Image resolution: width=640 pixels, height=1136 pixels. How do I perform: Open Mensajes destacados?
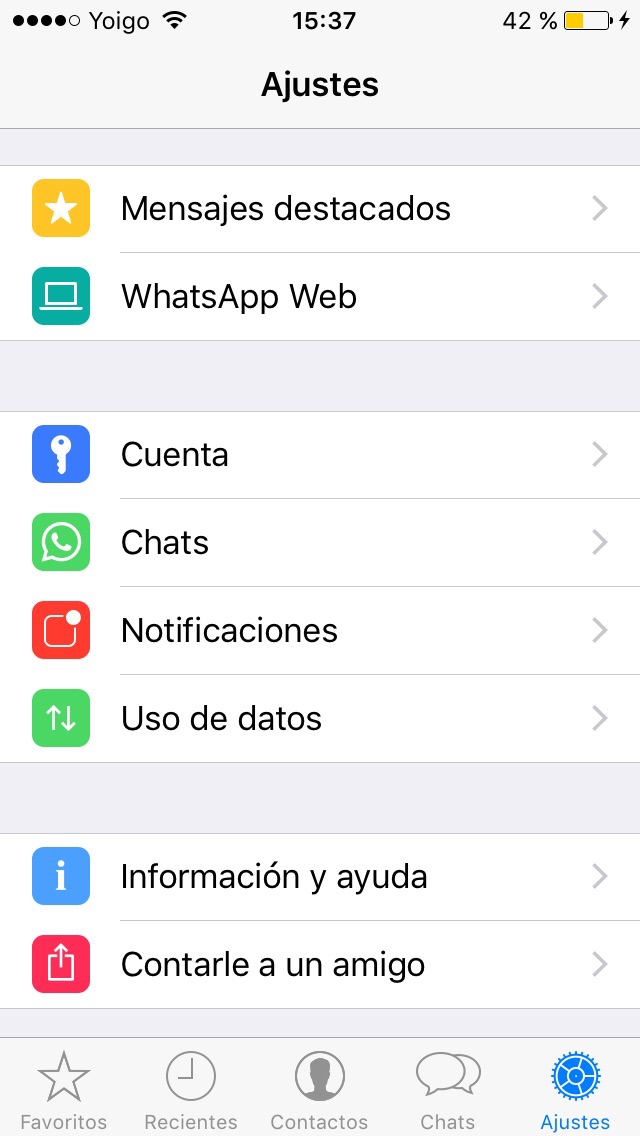tap(320, 209)
